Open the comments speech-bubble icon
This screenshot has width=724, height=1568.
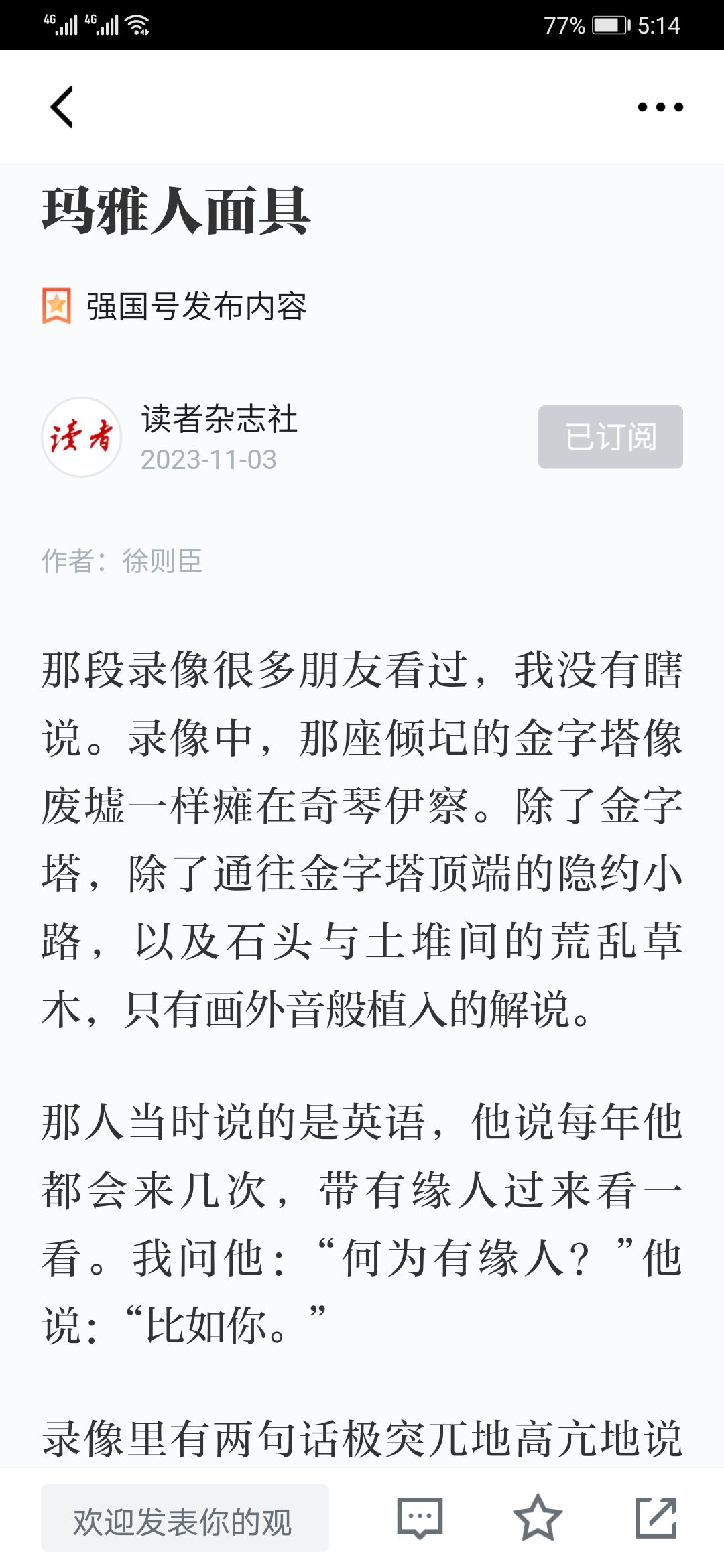(x=420, y=1518)
